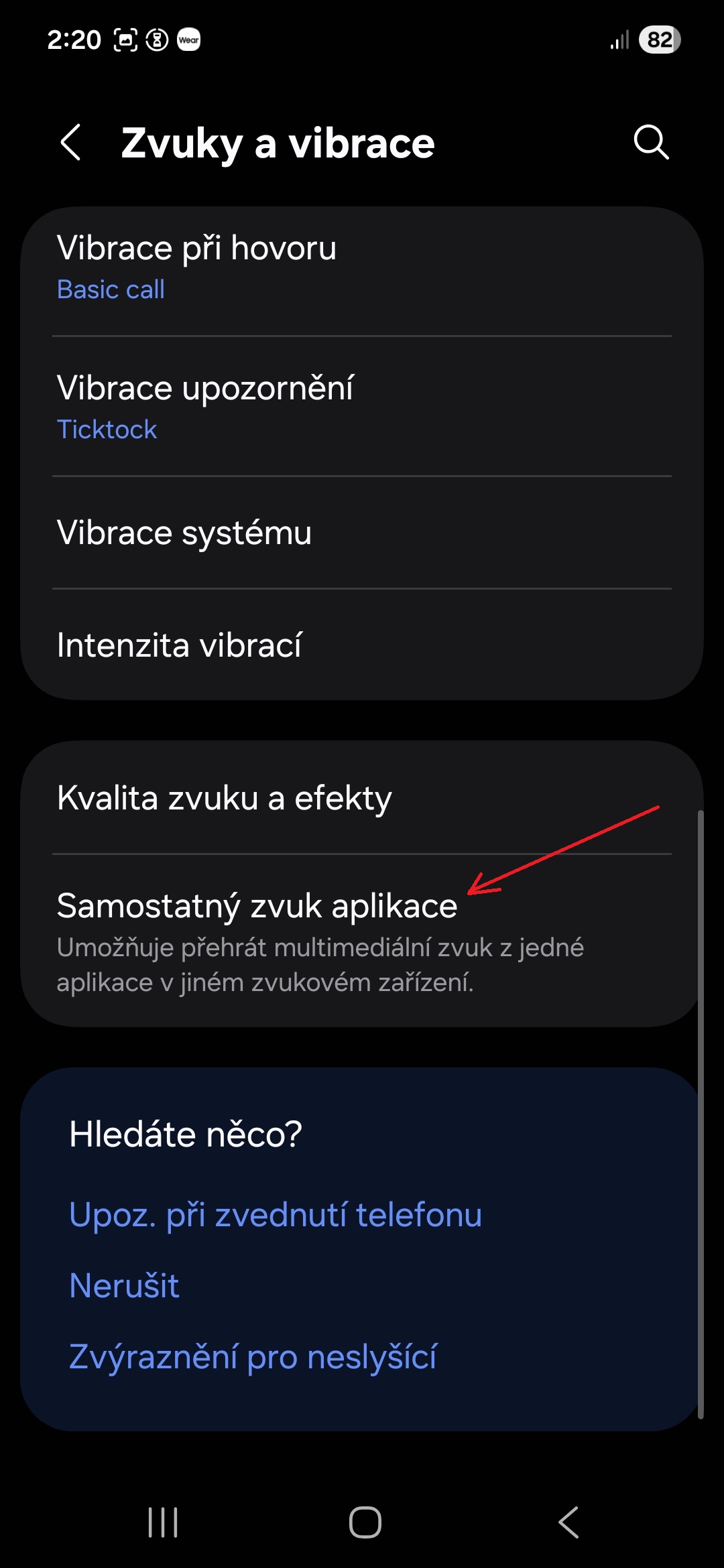Follow the Nerušit link

pyautogui.click(x=125, y=1285)
